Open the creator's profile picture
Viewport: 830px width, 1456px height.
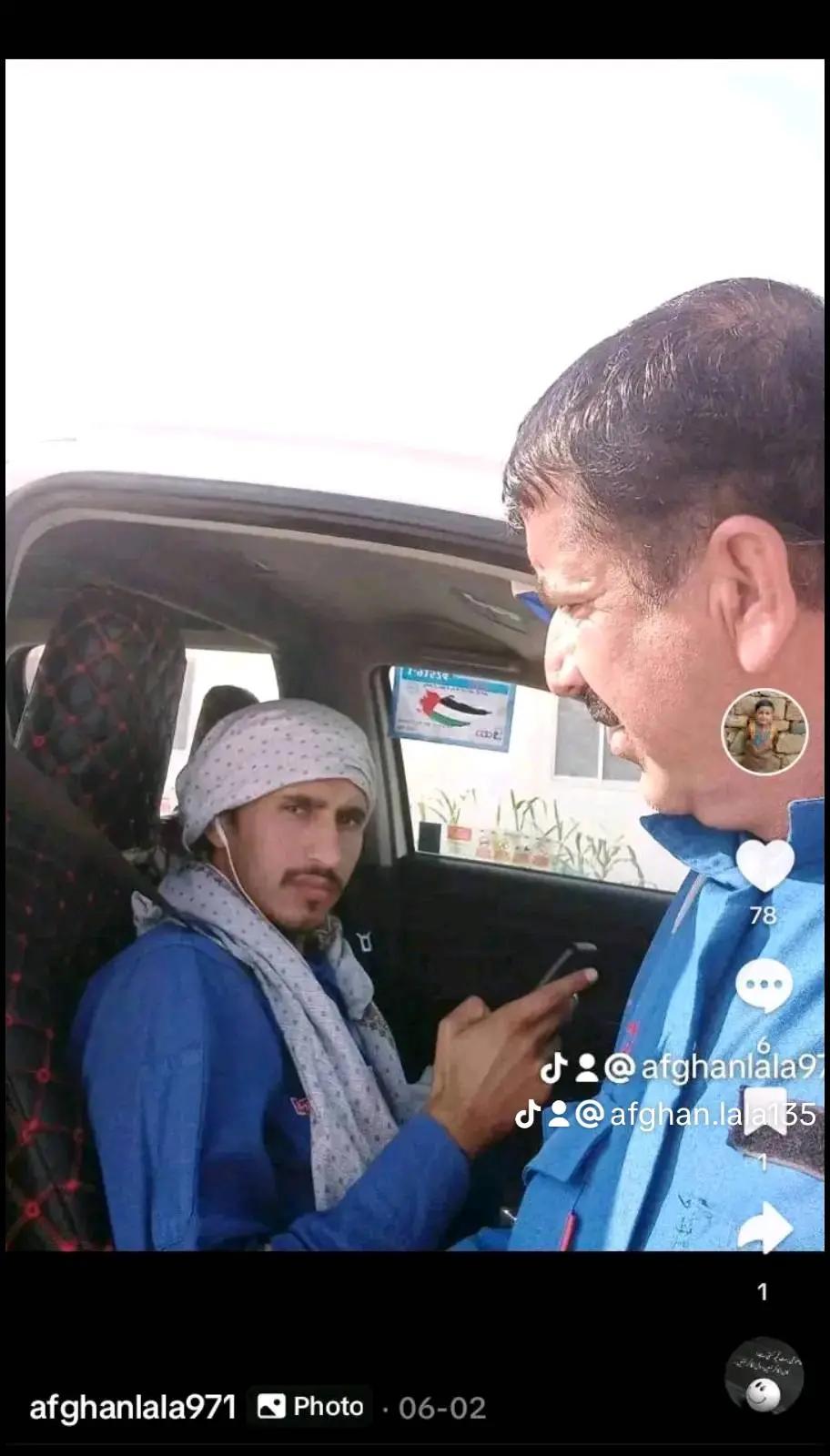click(764, 731)
